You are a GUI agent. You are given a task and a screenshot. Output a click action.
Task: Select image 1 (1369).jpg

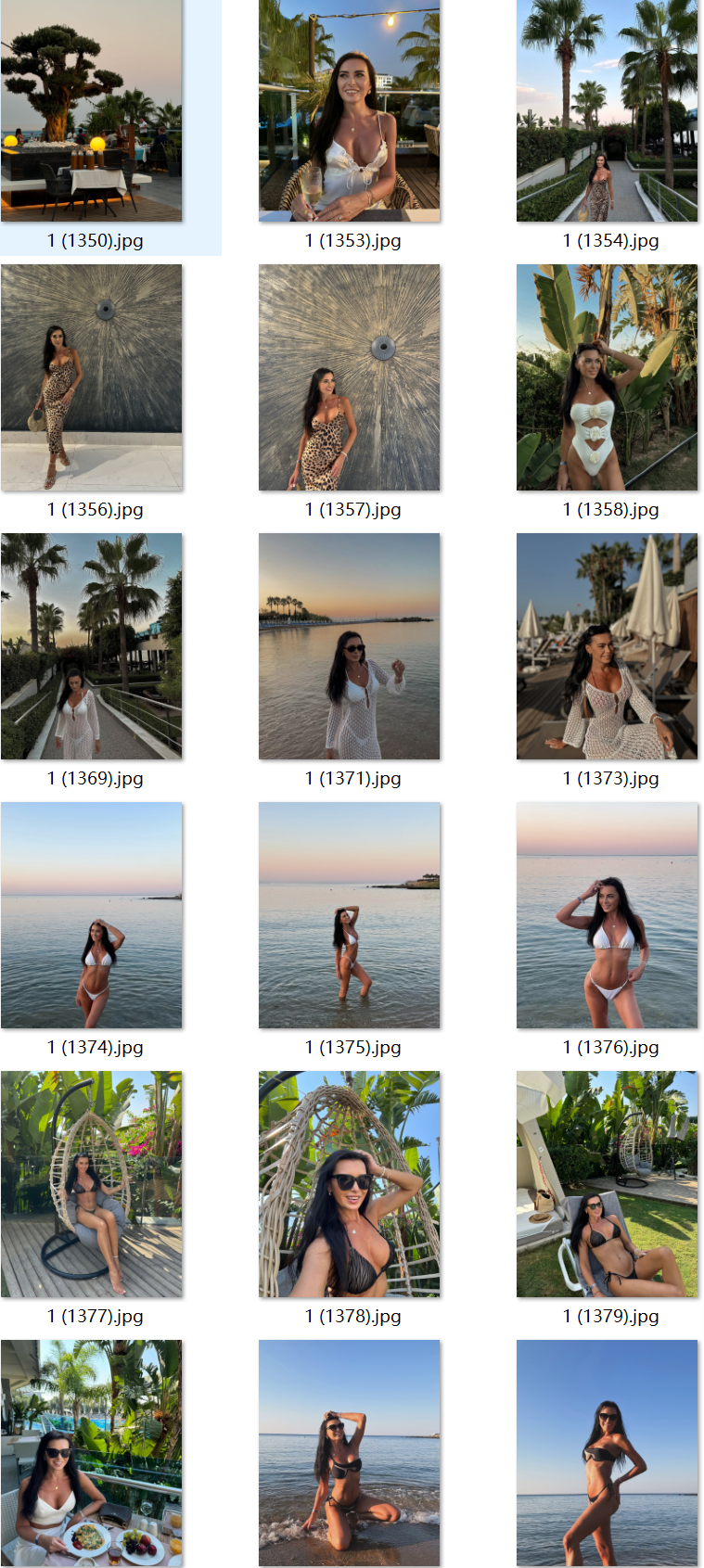pyautogui.click(x=92, y=646)
